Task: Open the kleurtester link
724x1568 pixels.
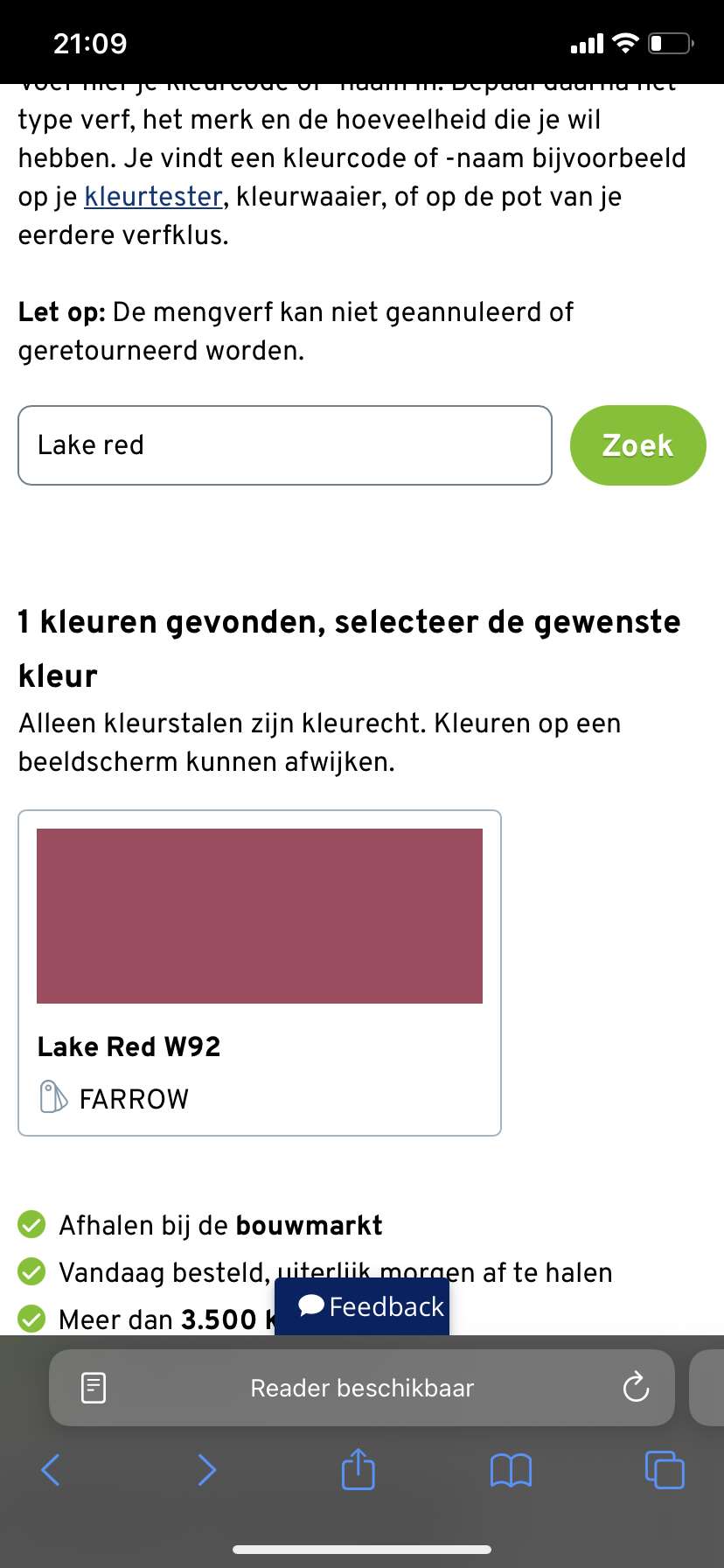Action: [x=154, y=197]
